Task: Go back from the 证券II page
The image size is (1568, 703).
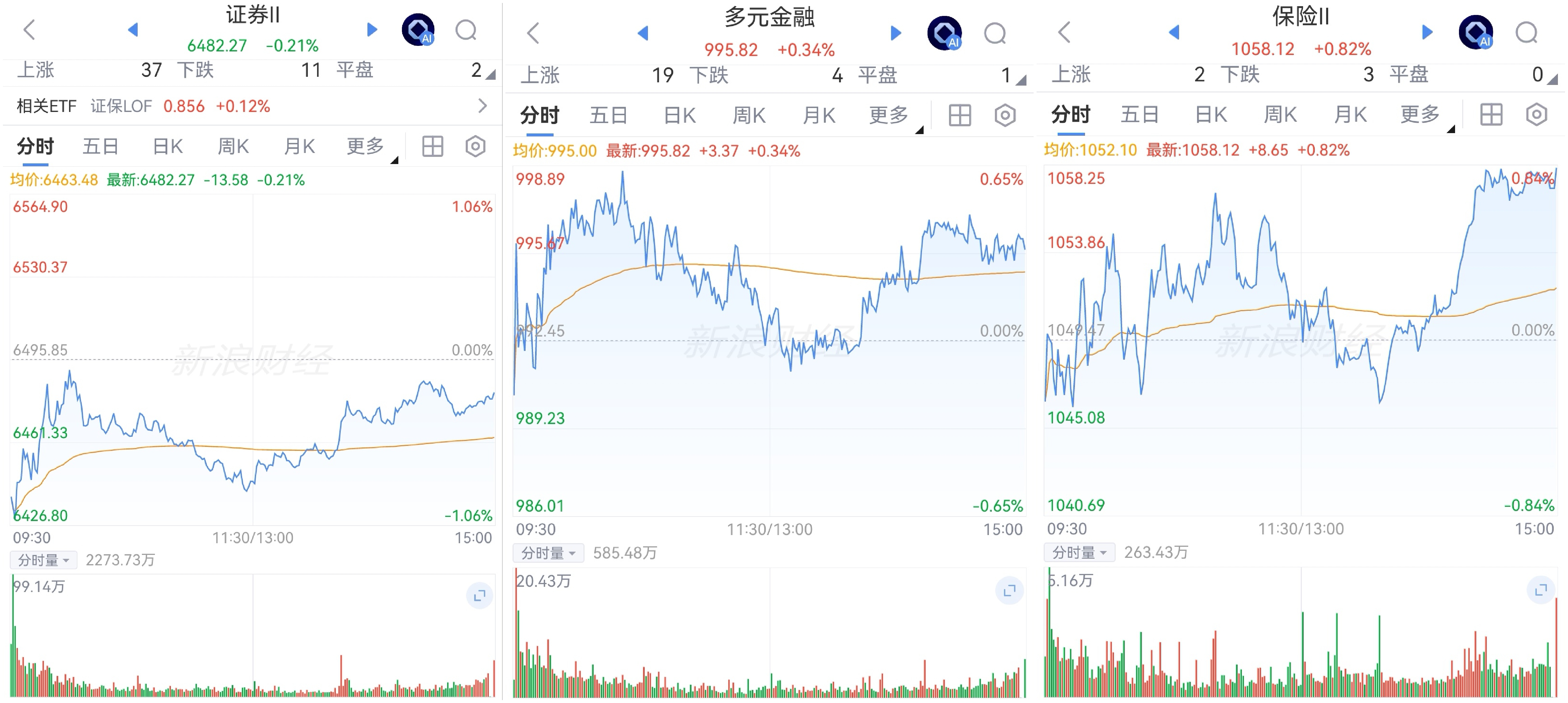Action: tap(29, 29)
